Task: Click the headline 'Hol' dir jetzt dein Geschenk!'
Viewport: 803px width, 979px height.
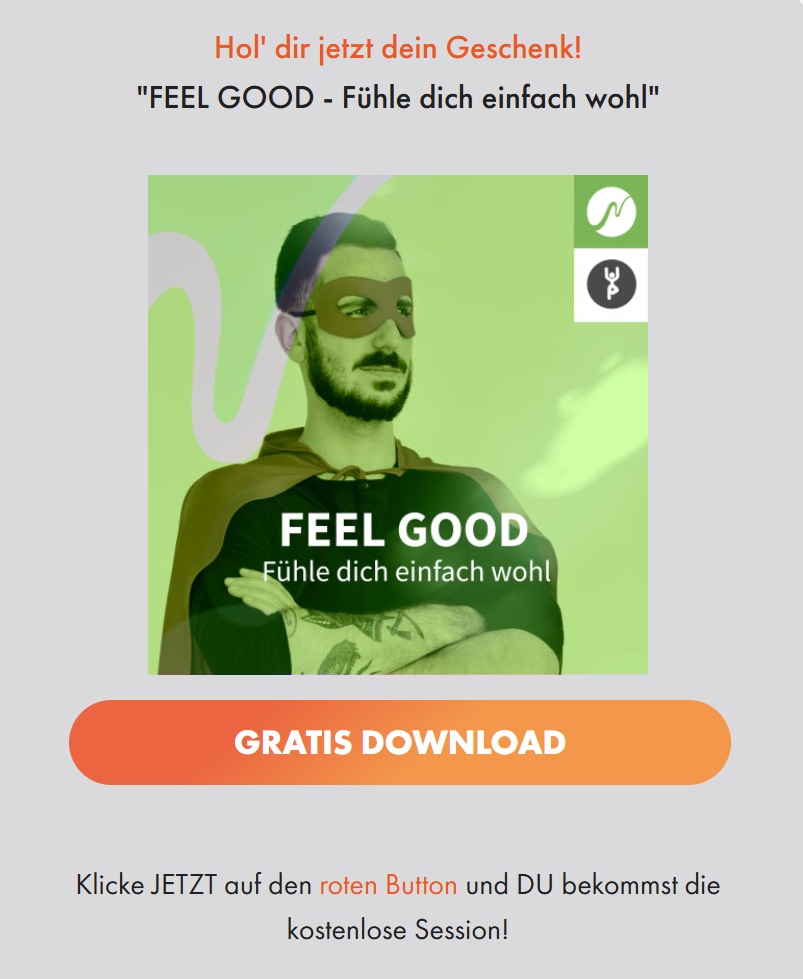Action: [400, 46]
